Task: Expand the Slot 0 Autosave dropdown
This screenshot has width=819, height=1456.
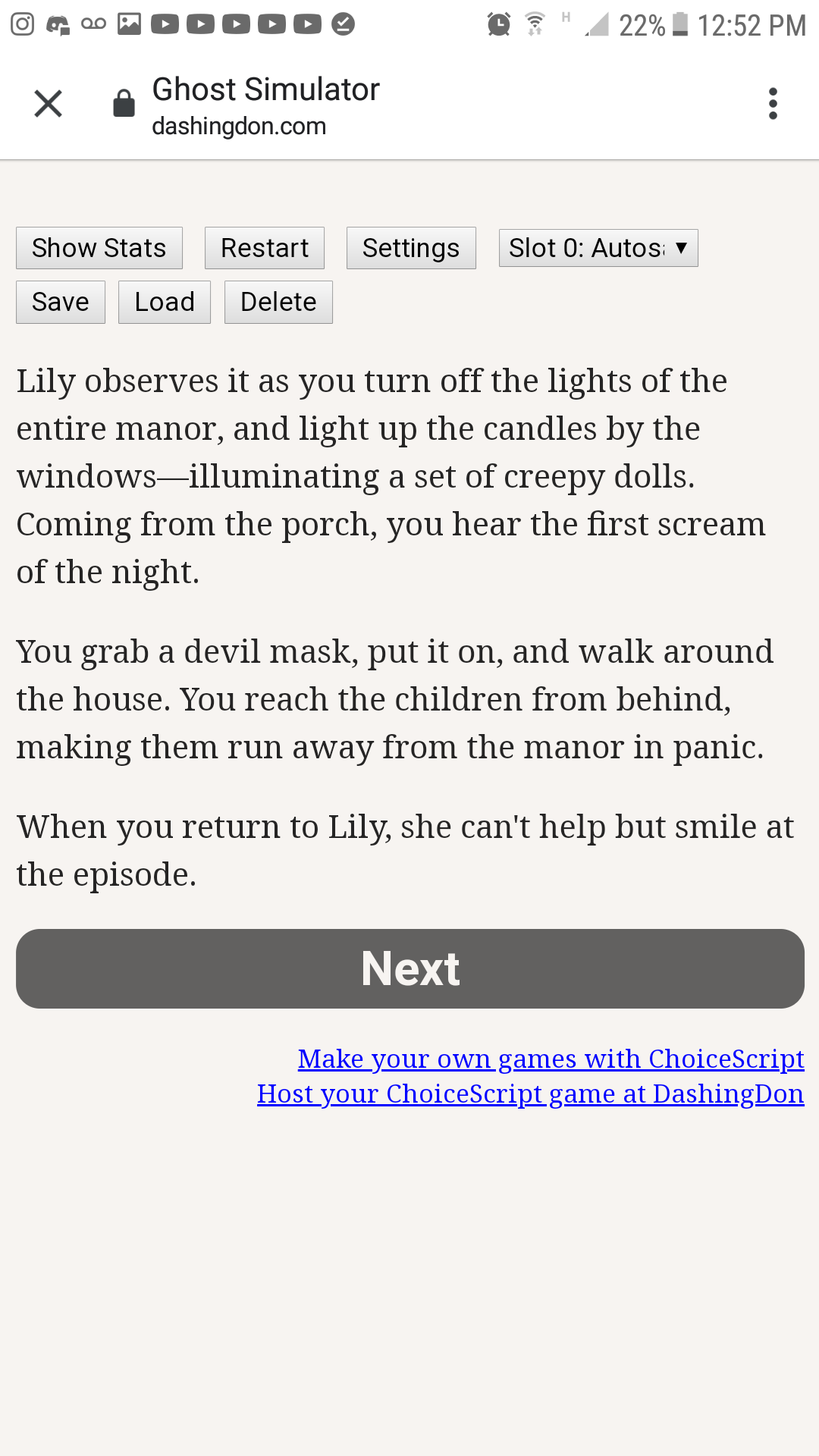Action: coord(598,248)
